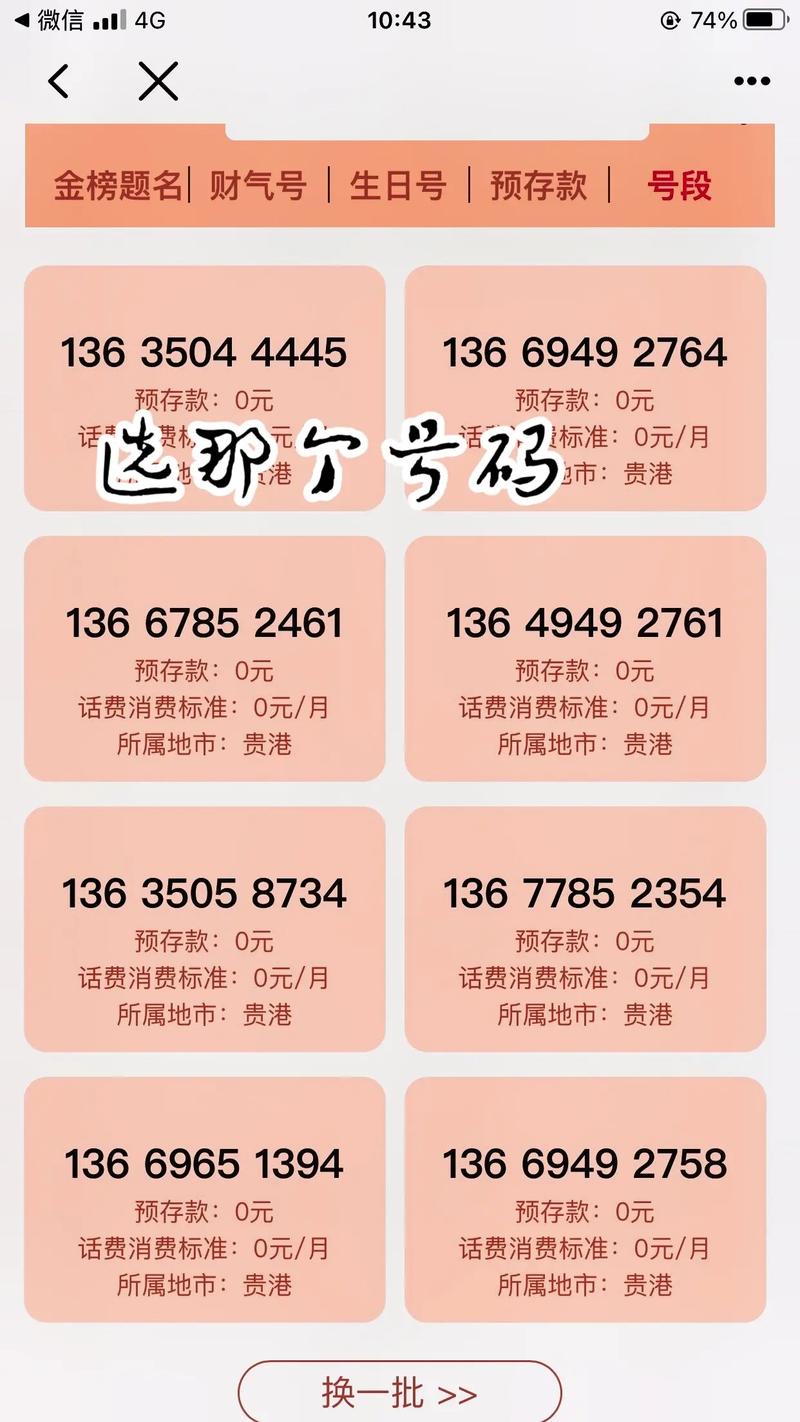800x1422 pixels.
Task: Tap the 换一批 button to refresh numbers
Action: click(399, 1390)
